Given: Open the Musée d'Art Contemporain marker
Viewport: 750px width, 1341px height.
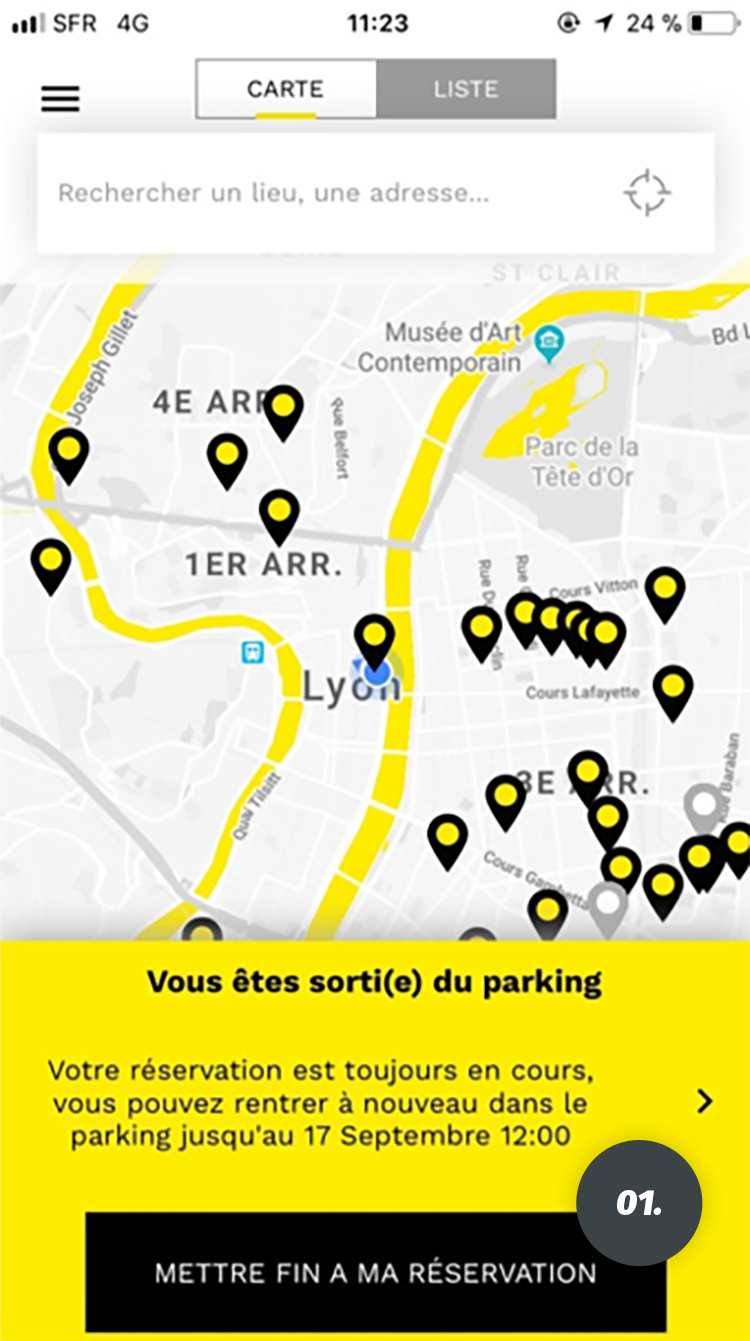Looking at the screenshot, I should point(548,339).
